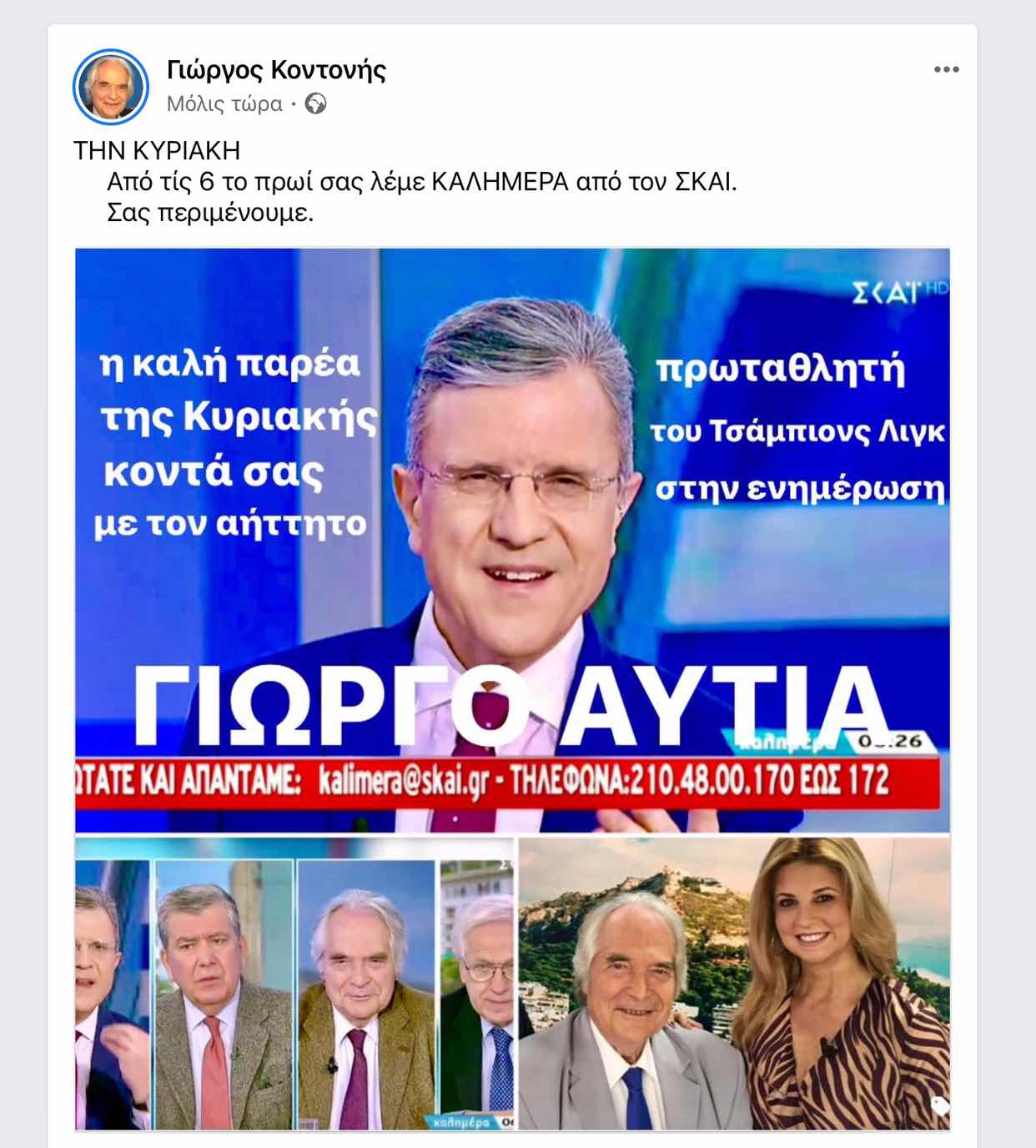Tap the public audience globe icon
The height and width of the screenshot is (1148, 1036).
(316, 104)
